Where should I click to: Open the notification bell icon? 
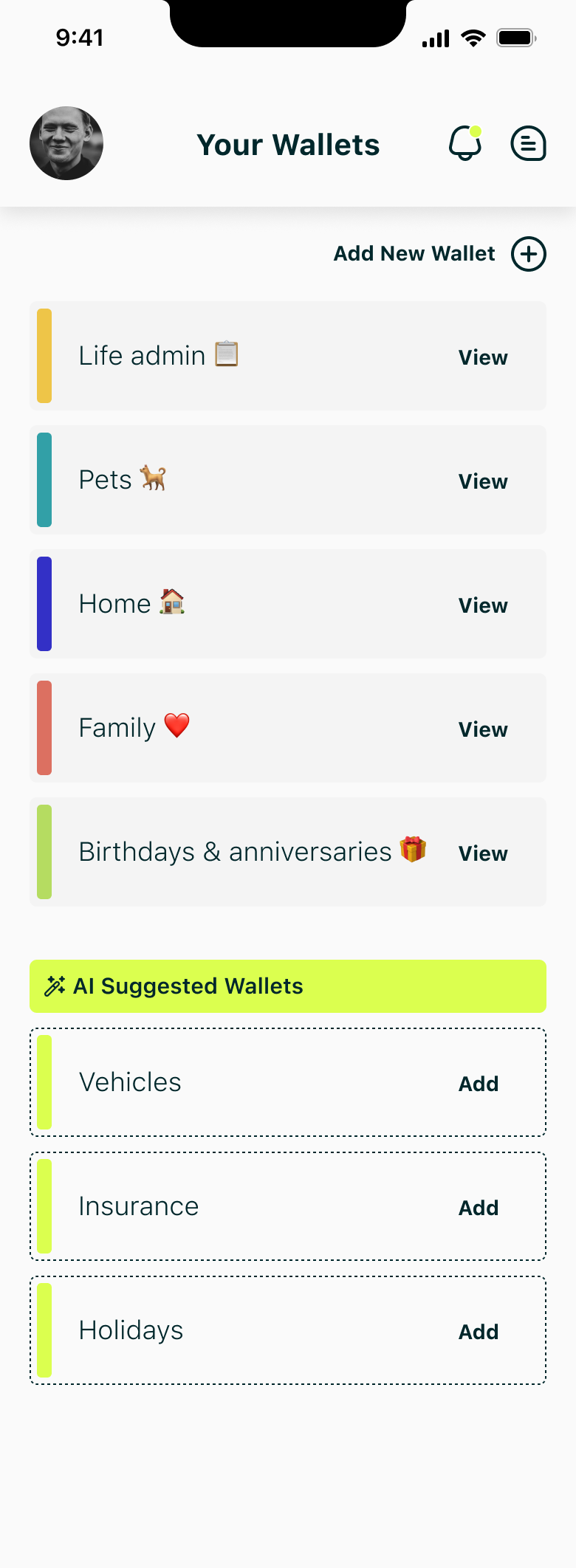pyautogui.click(x=466, y=144)
